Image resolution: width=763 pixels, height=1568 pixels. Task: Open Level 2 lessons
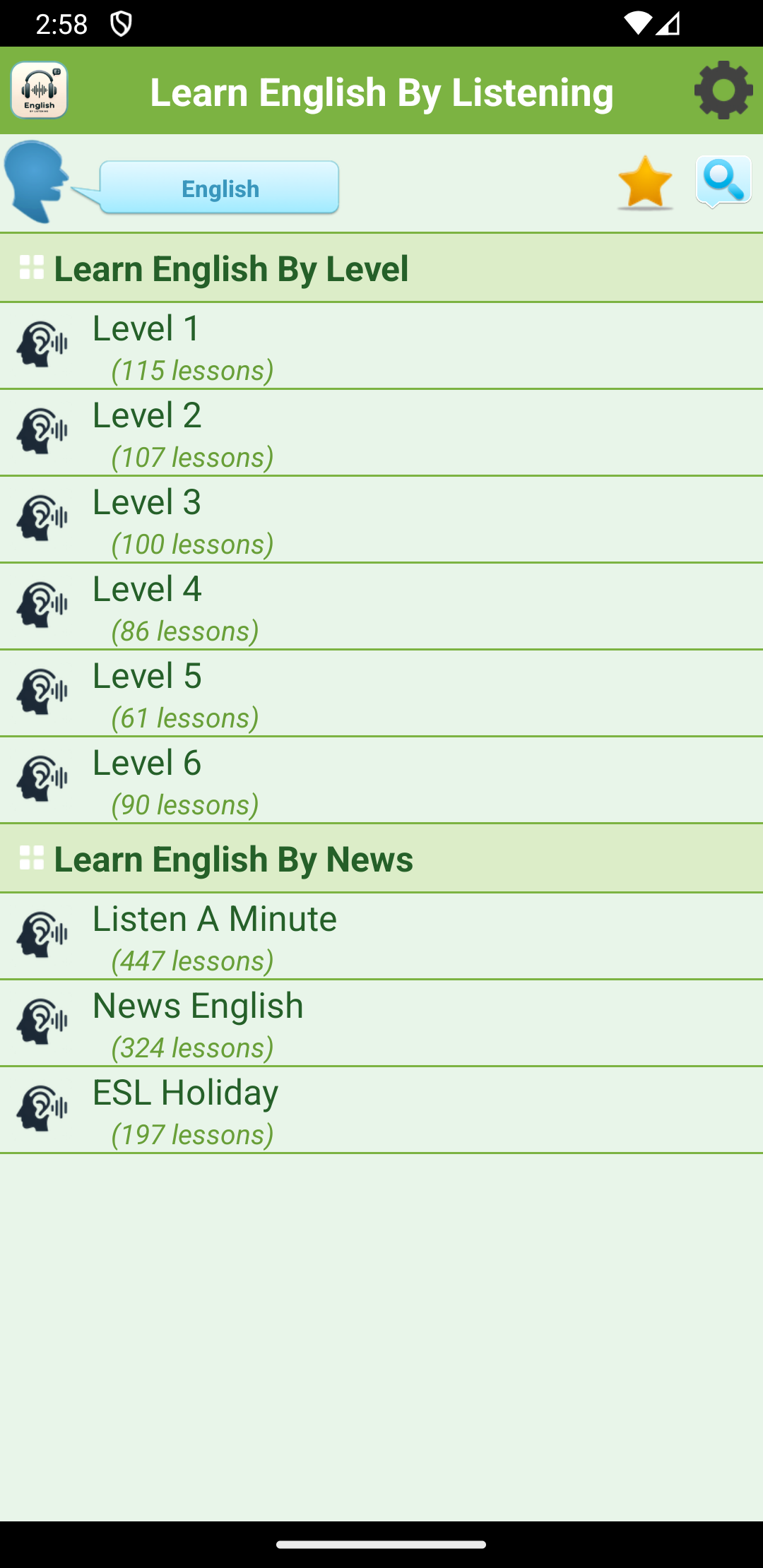(381, 433)
